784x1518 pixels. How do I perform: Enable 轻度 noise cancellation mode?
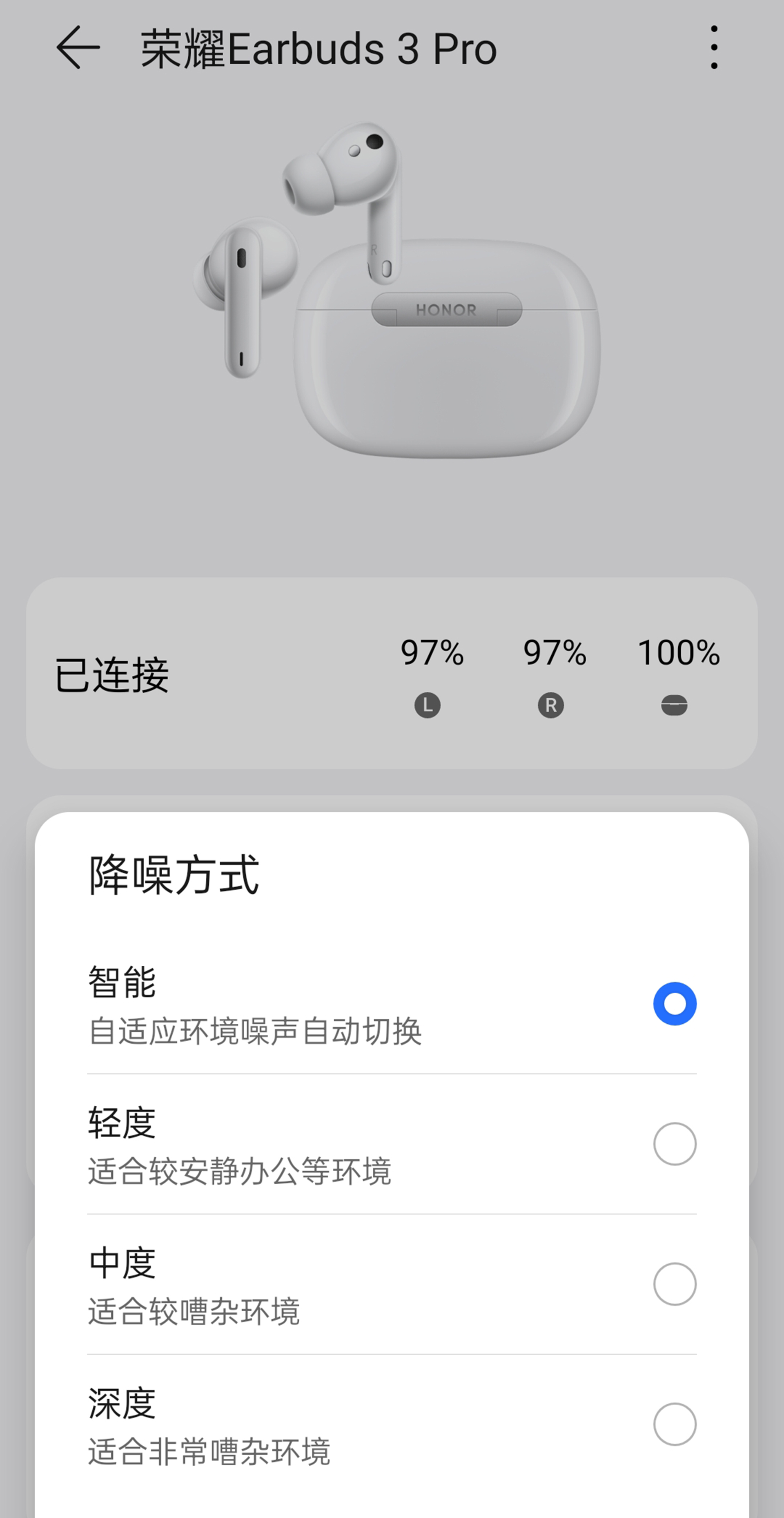click(x=675, y=1143)
